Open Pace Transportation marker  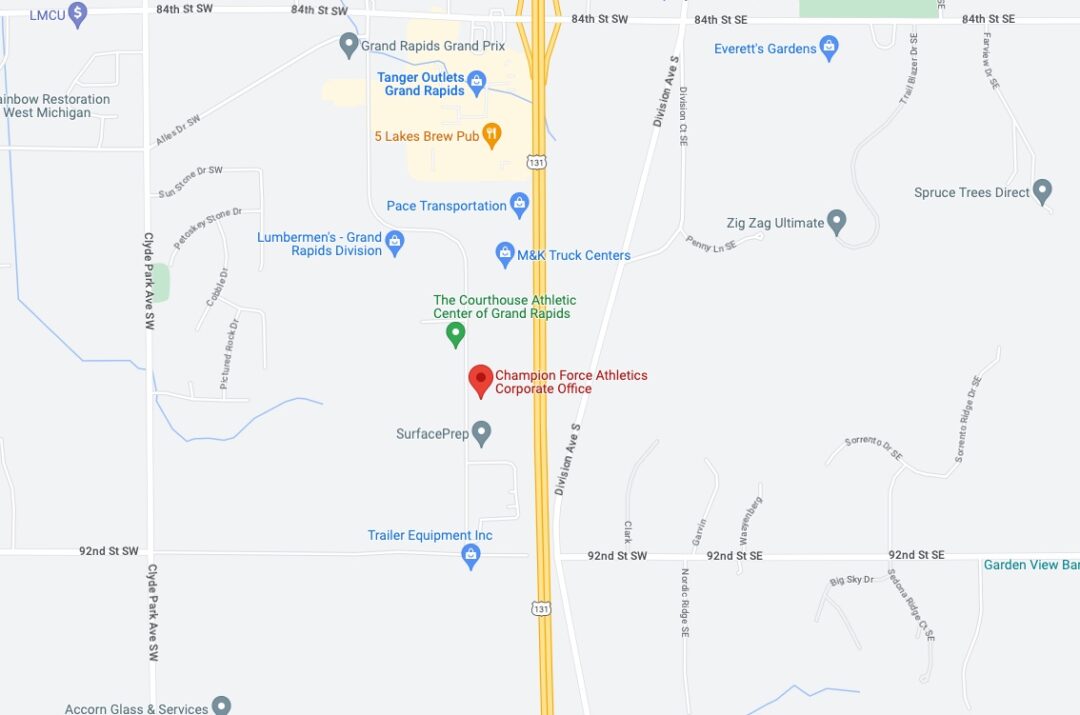pyautogui.click(x=519, y=205)
